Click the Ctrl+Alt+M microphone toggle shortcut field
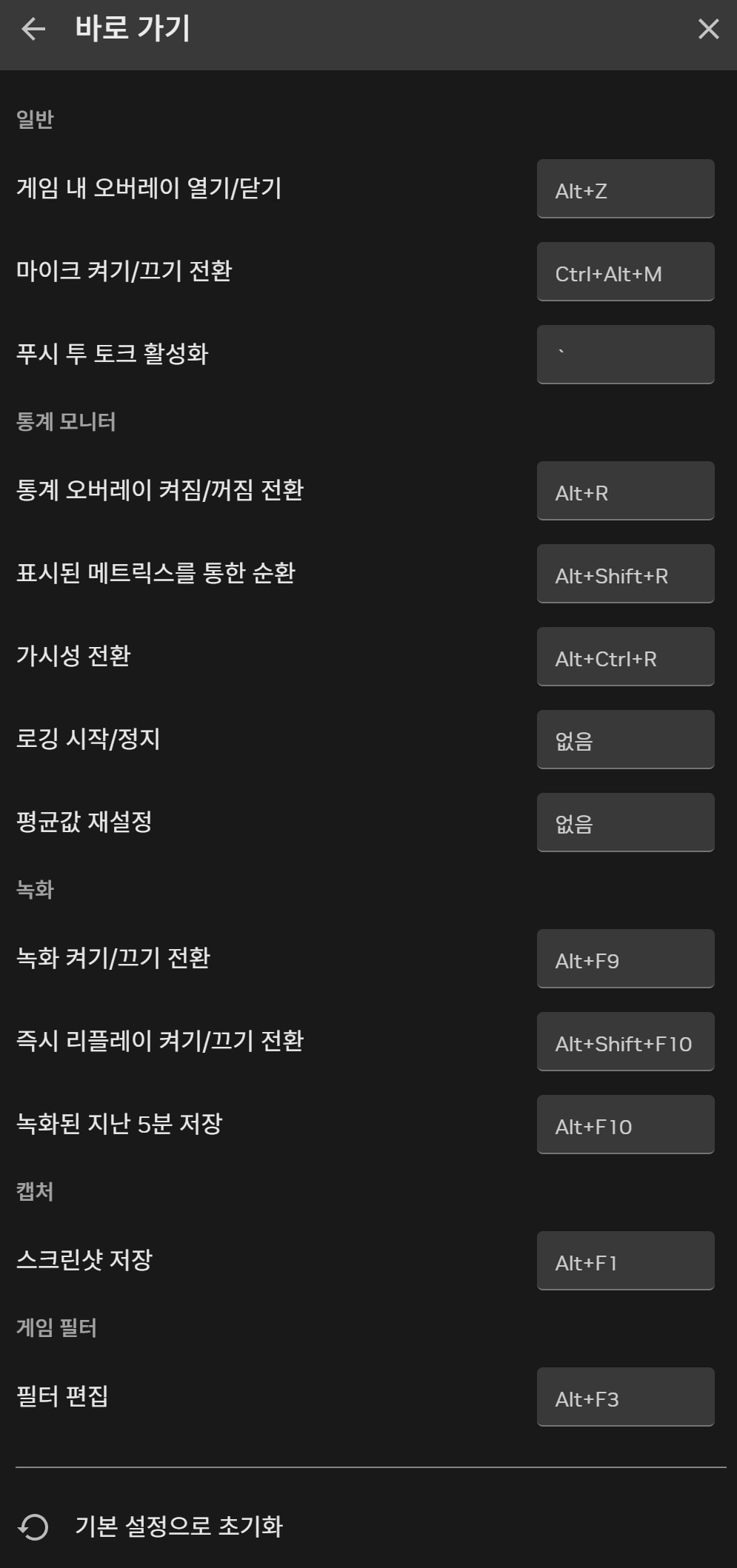The image size is (737, 1568). click(626, 272)
